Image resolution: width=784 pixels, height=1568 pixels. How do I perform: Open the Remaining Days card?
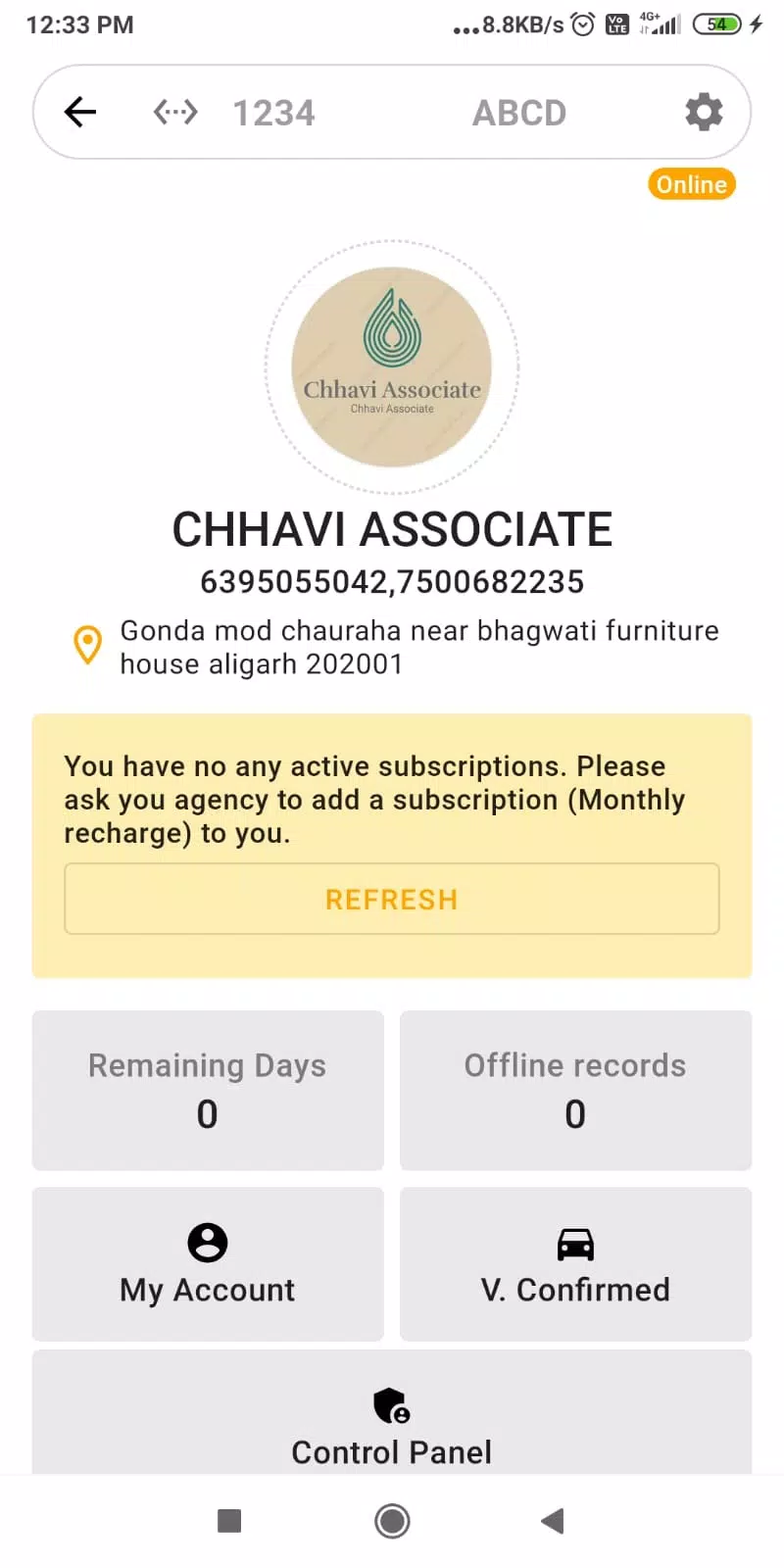coord(208,1090)
